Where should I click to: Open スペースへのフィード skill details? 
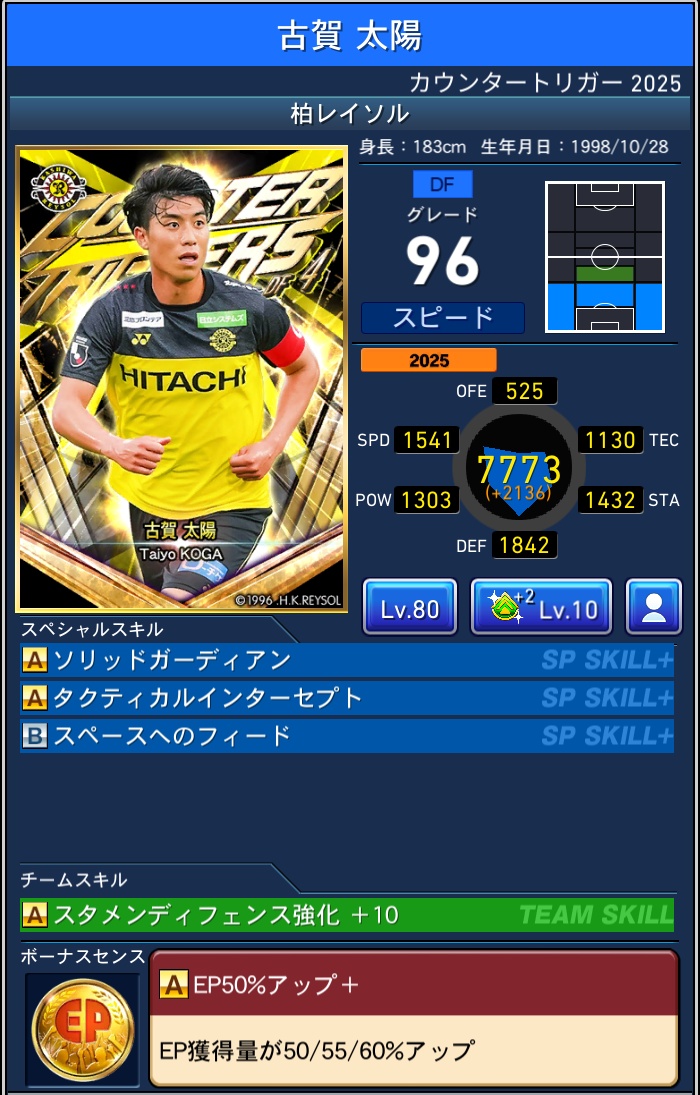(346, 736)
